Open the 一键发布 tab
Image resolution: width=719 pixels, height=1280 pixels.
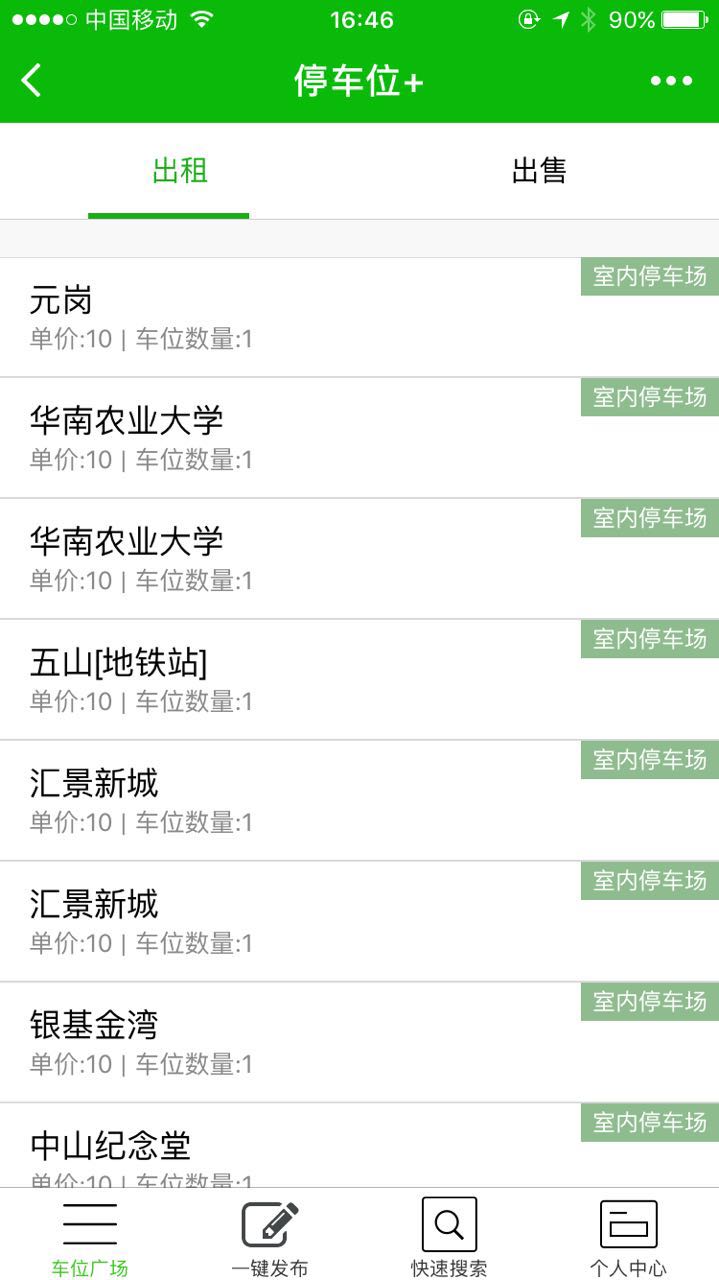[270, 1238]
